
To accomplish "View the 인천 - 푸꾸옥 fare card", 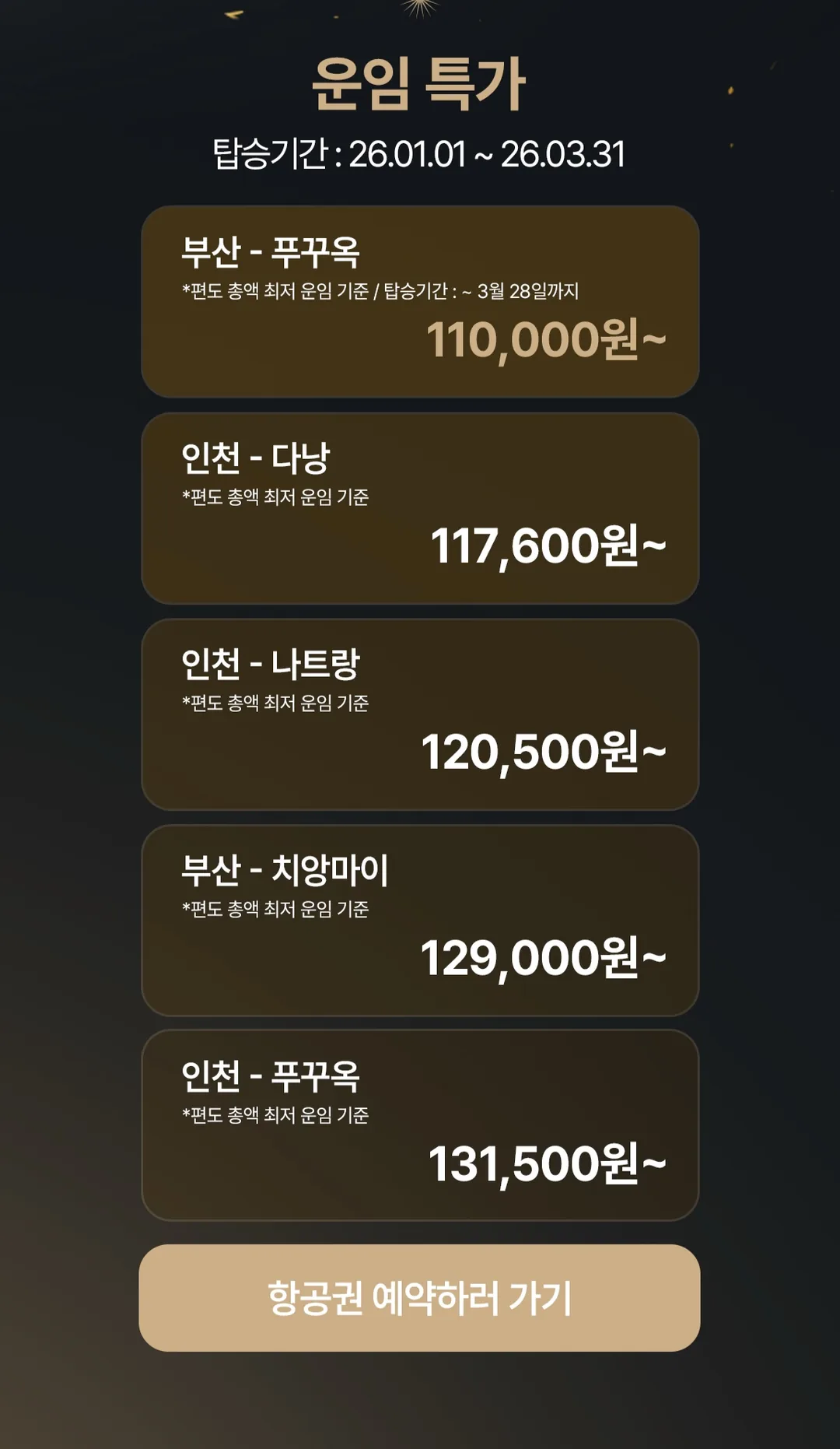I will (x=420, y=1125).
